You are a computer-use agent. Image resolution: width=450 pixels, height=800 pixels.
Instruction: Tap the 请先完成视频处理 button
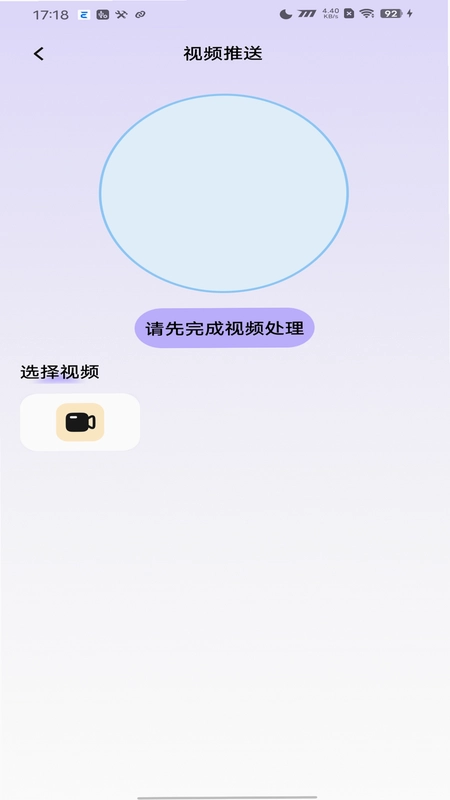tap(224, 328)
